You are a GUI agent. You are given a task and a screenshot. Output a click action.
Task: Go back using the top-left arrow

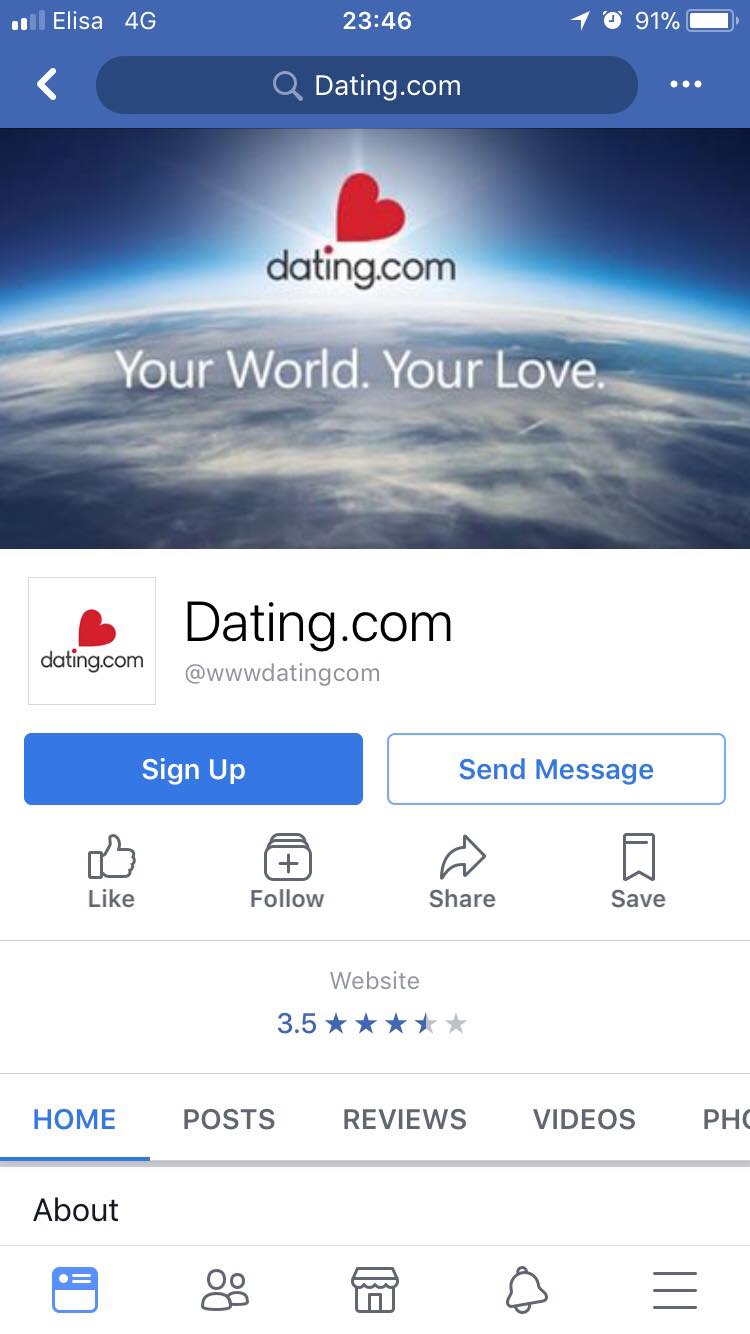pyautogui.click(x=47, y=85)
